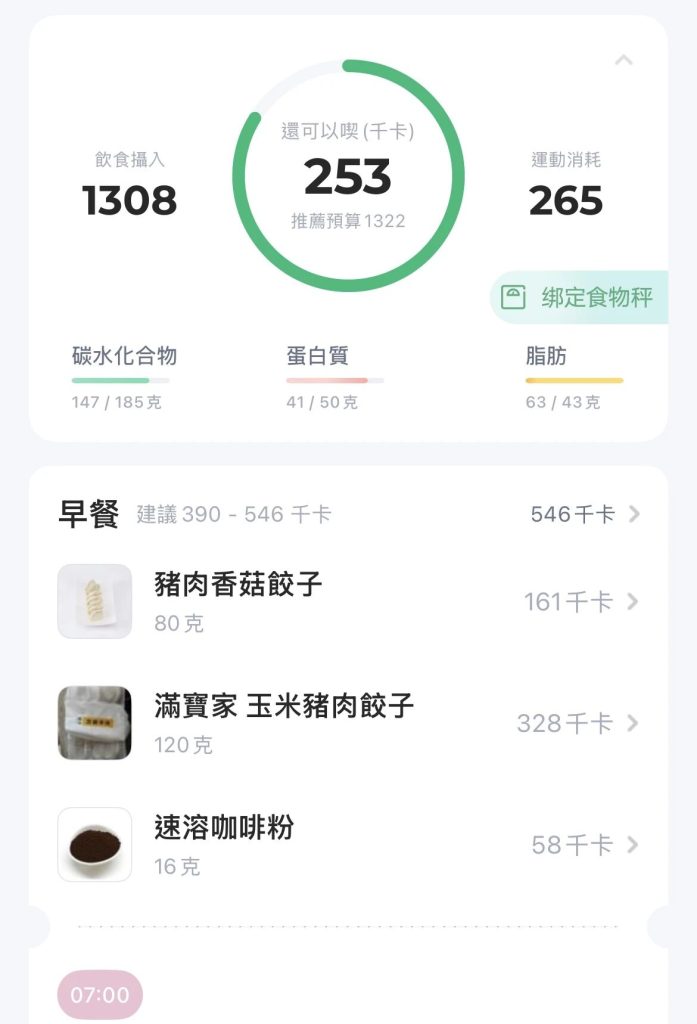The height and width of the screenshot is (1024, 697).
Task: Tap the 绑定食物秤 button
Action: (x=582, y=297)
